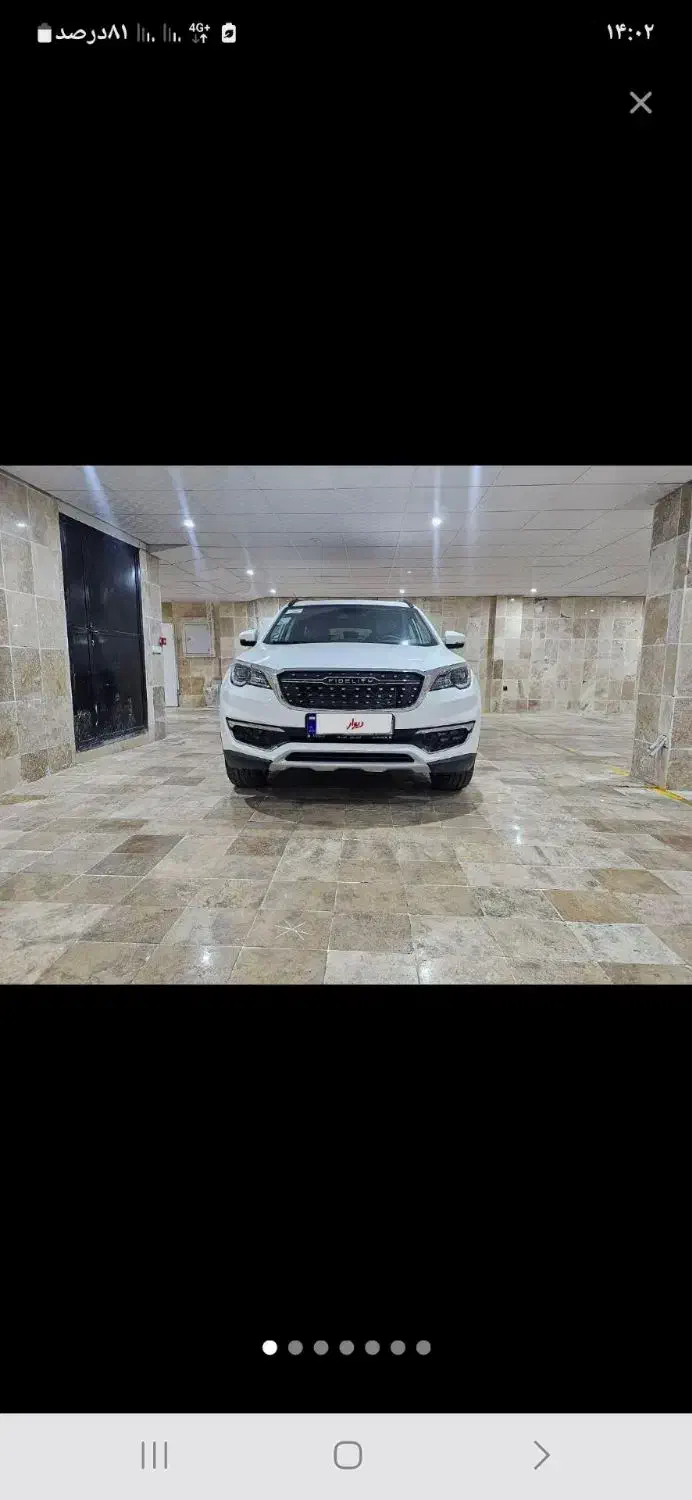
Task: Jump to the second photo dot
Action: (x=295, y=1347)
